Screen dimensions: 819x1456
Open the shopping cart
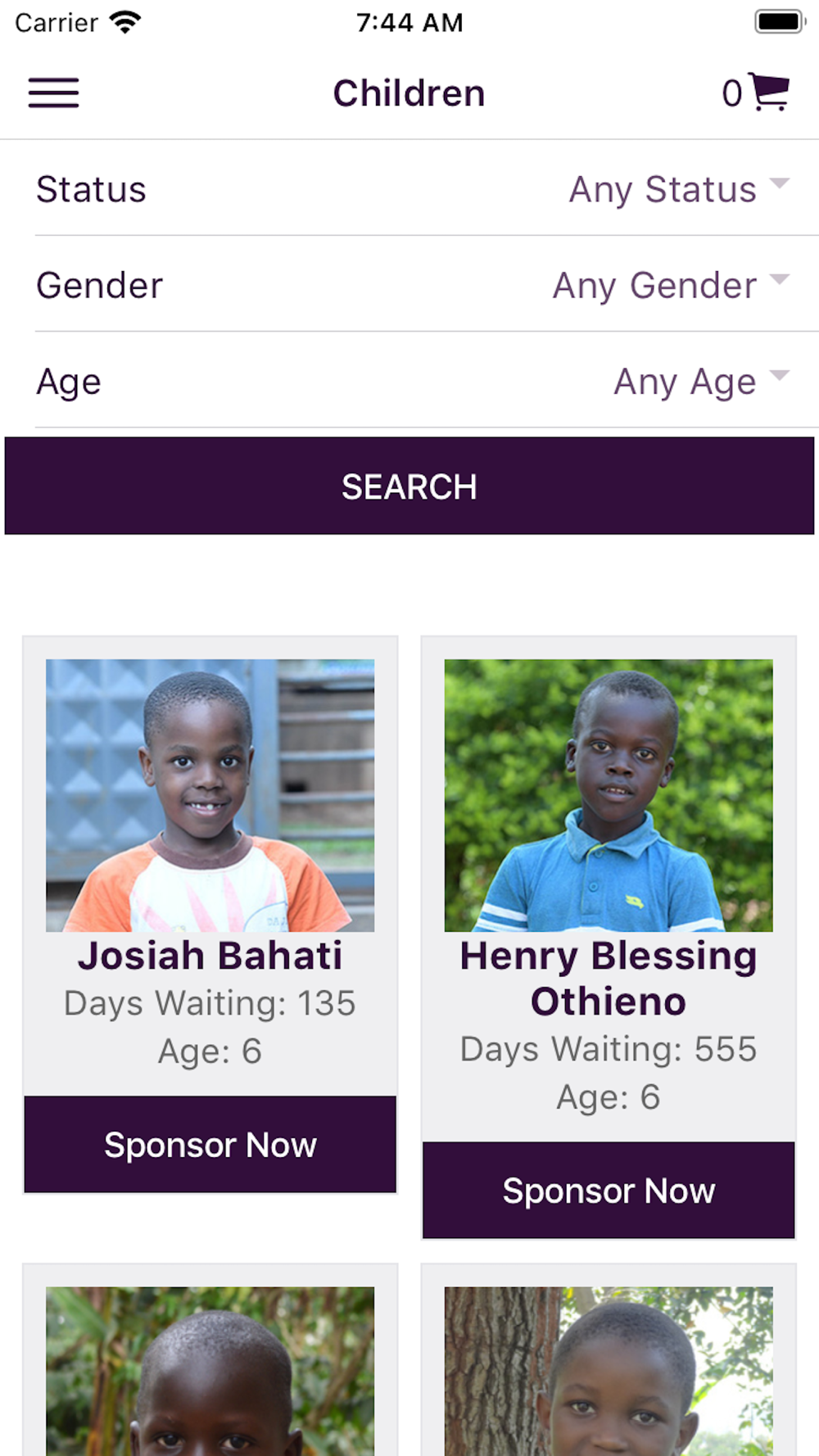(755, 93)
